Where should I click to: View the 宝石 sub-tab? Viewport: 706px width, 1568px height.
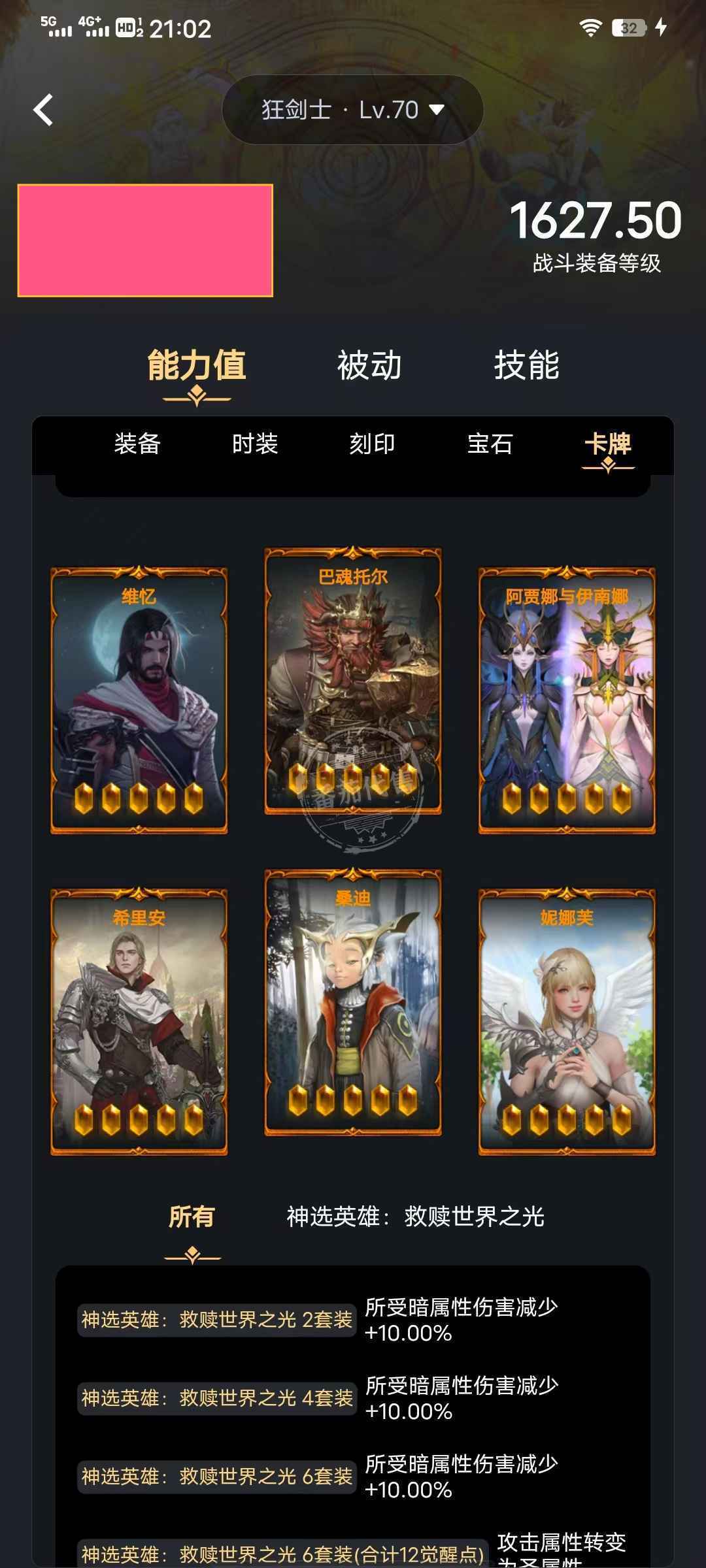tap(490, 444)
